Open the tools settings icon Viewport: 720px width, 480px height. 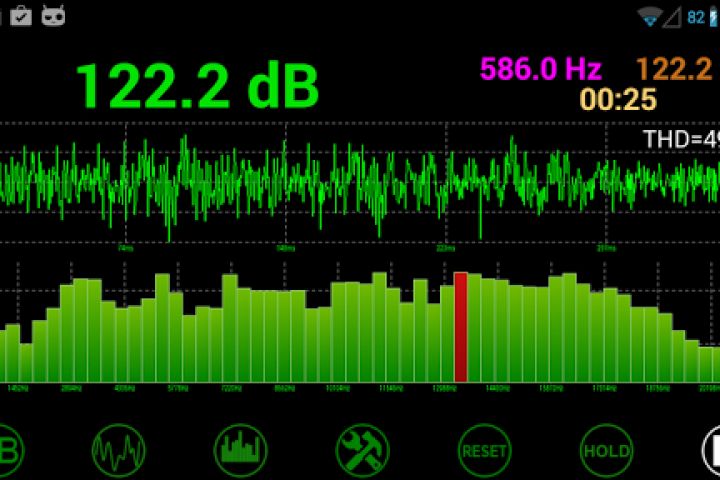tap(362, 450)
